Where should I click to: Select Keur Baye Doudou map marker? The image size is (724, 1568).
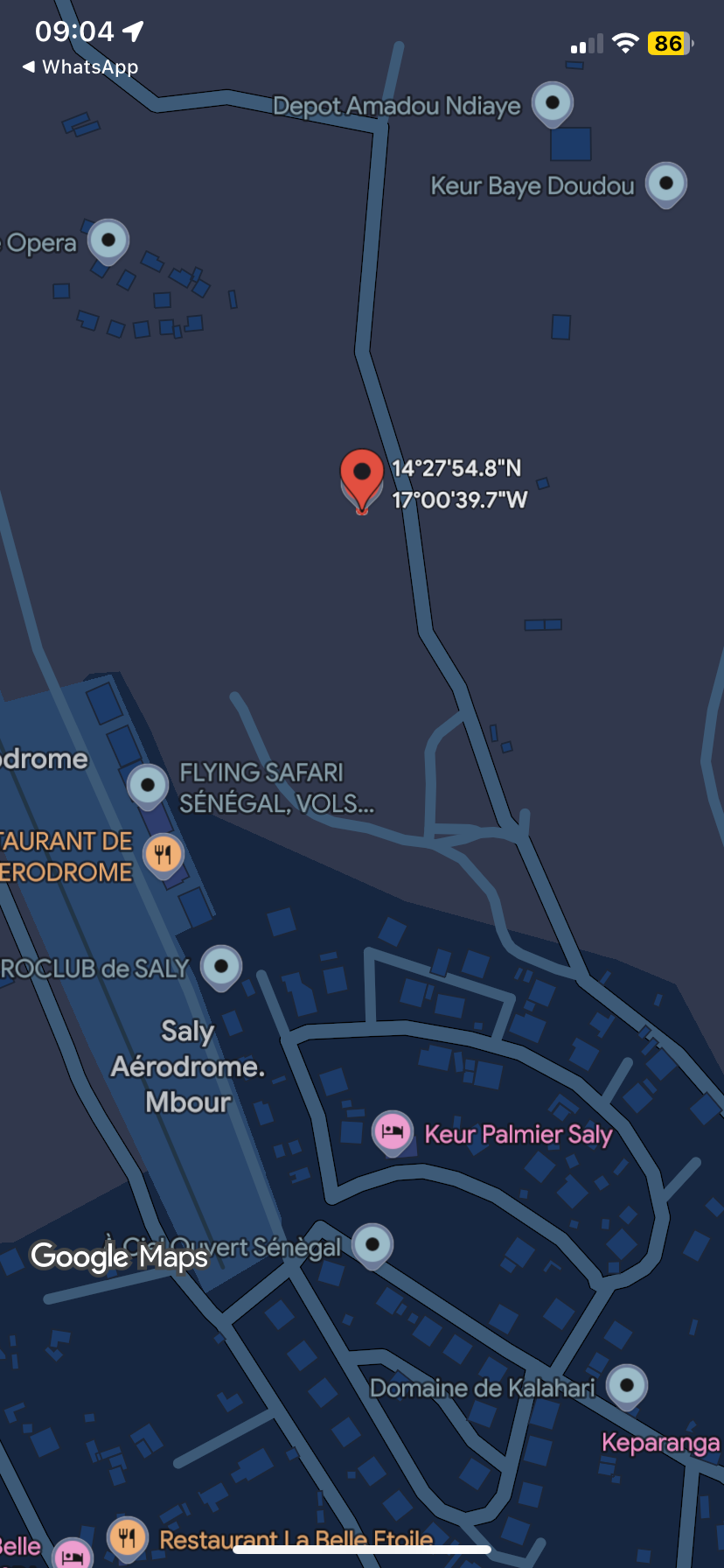coord(666,185)
